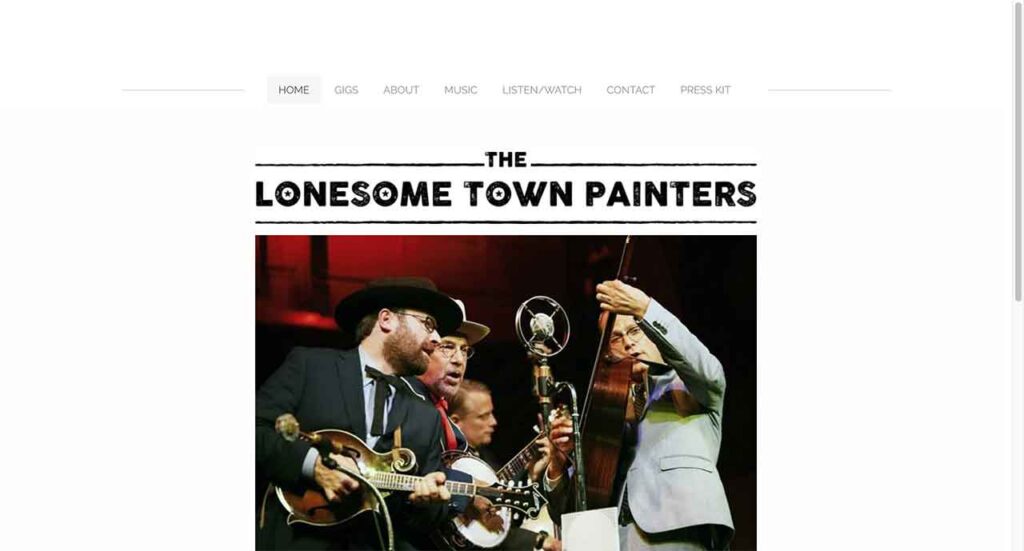1024x551 pixels.
Task: Open the Contact page
Action: [x=631, y=90]
